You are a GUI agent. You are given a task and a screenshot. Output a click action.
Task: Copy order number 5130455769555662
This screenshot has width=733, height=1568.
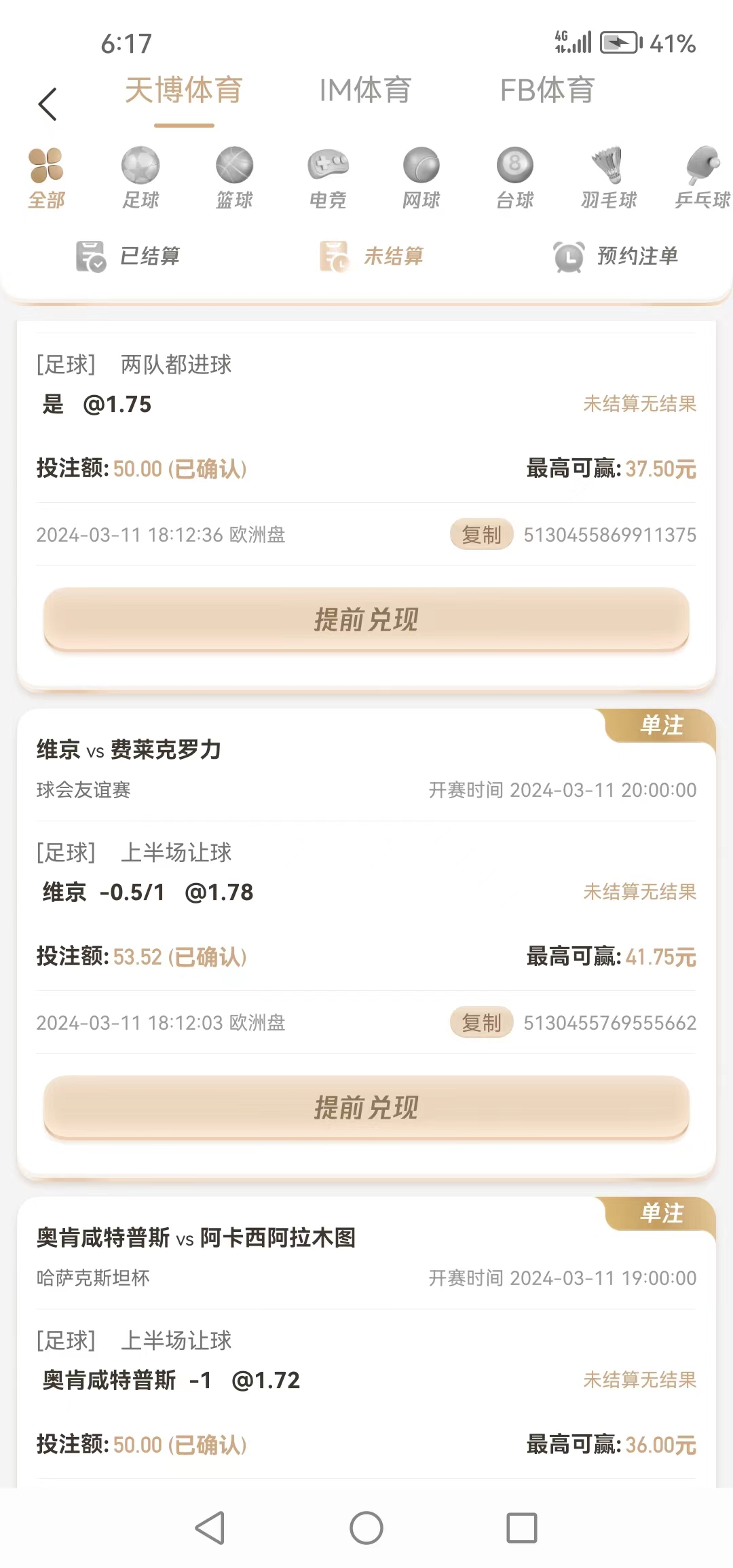click(481, 1023)
